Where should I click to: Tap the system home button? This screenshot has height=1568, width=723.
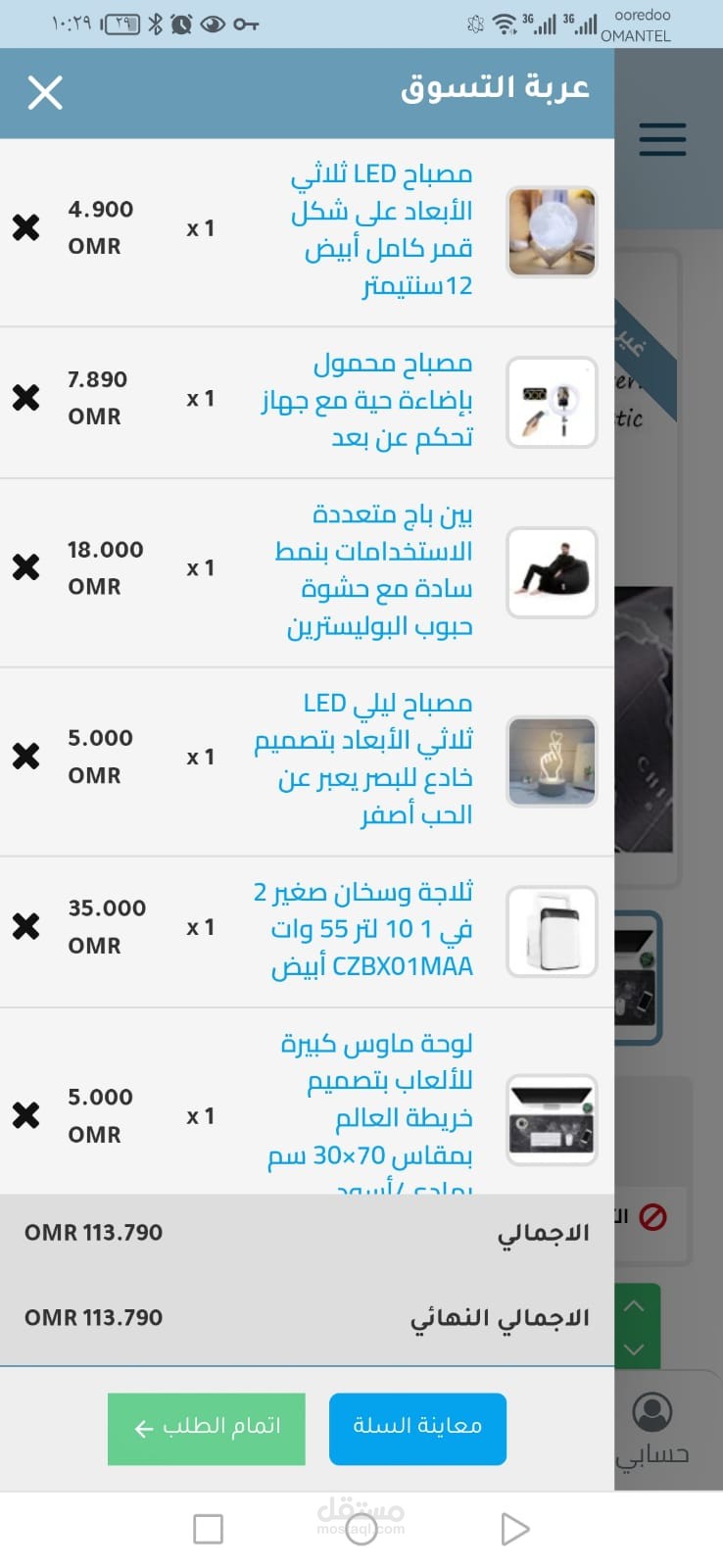pos(361,1529)
